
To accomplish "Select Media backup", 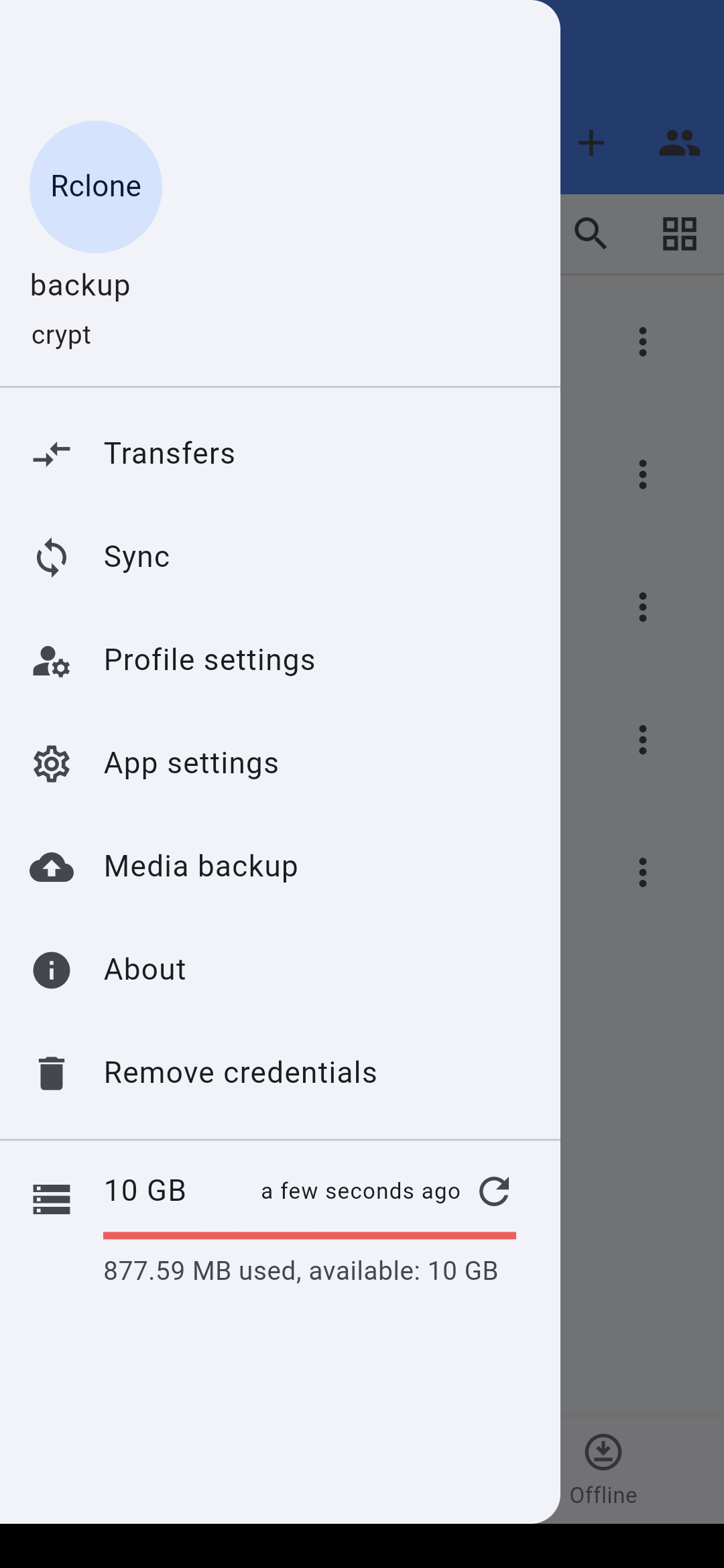I will click(x=280, y=866).
